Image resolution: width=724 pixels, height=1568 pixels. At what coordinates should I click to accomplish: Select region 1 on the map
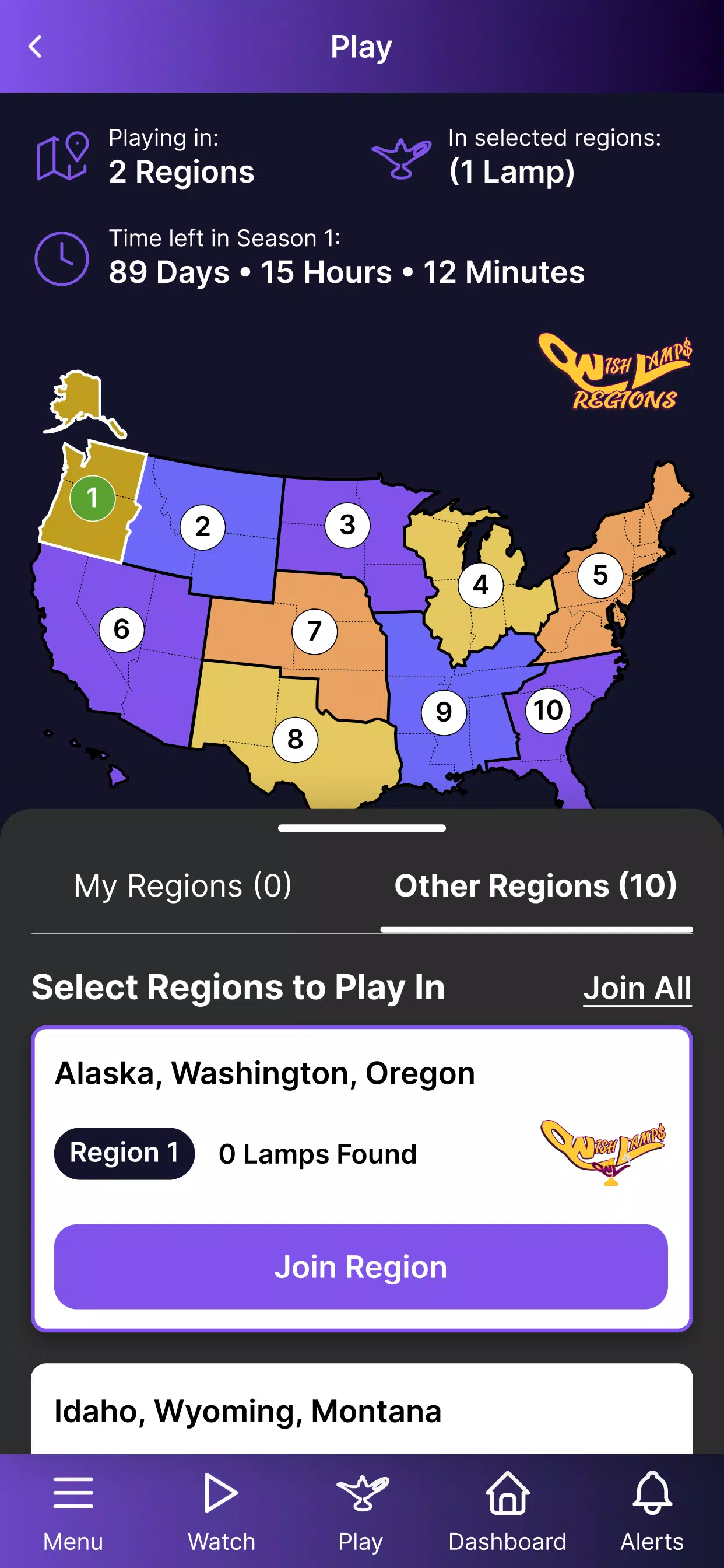(x=93, y=499)
